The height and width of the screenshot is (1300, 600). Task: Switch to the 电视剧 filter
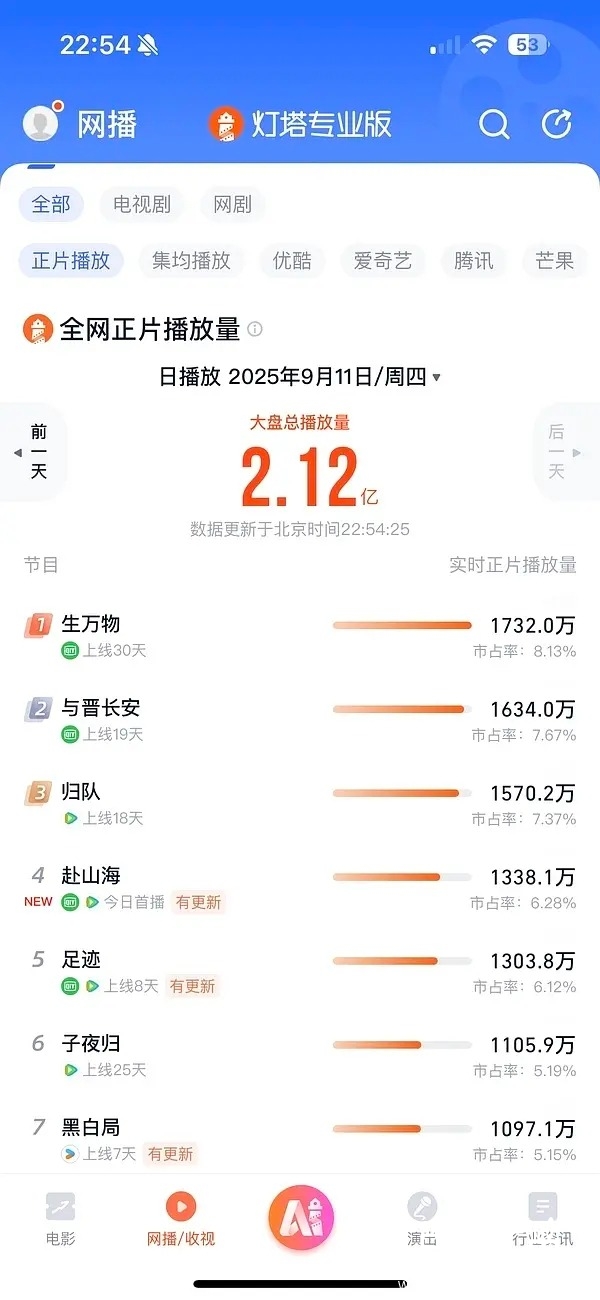coord(142,205)
